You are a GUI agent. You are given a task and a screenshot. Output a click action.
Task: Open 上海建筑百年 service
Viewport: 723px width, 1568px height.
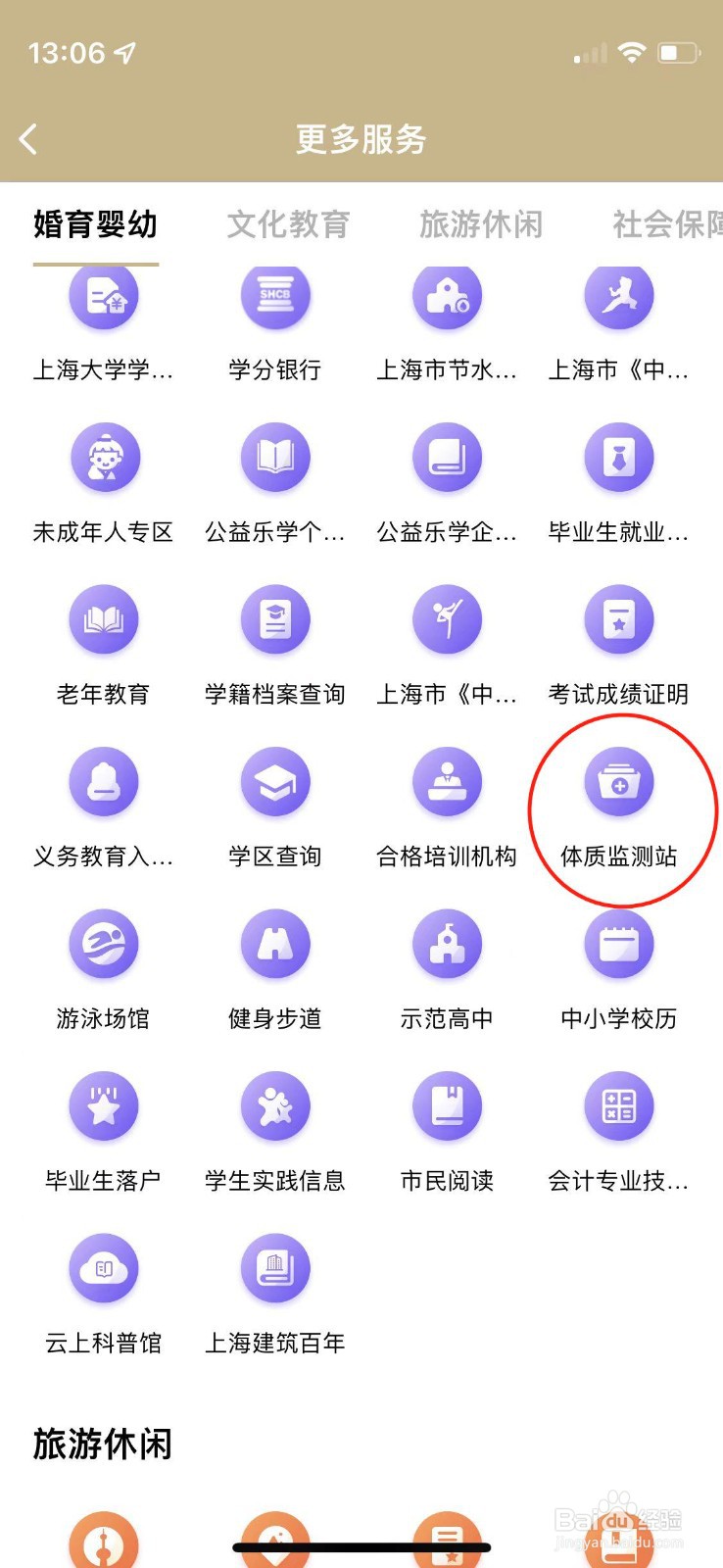[x=275, y=1267]
